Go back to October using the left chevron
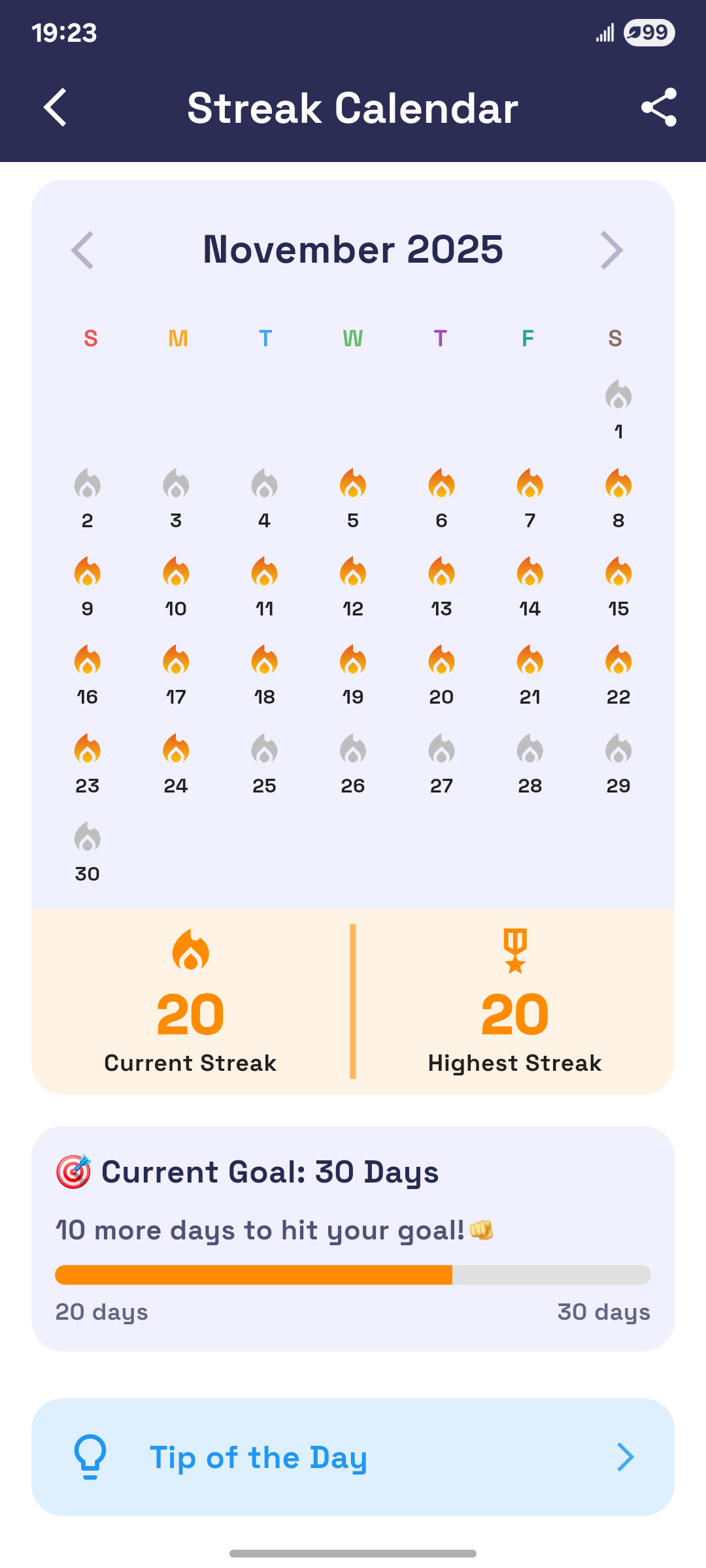706x1568 pixels. [84, 250]
